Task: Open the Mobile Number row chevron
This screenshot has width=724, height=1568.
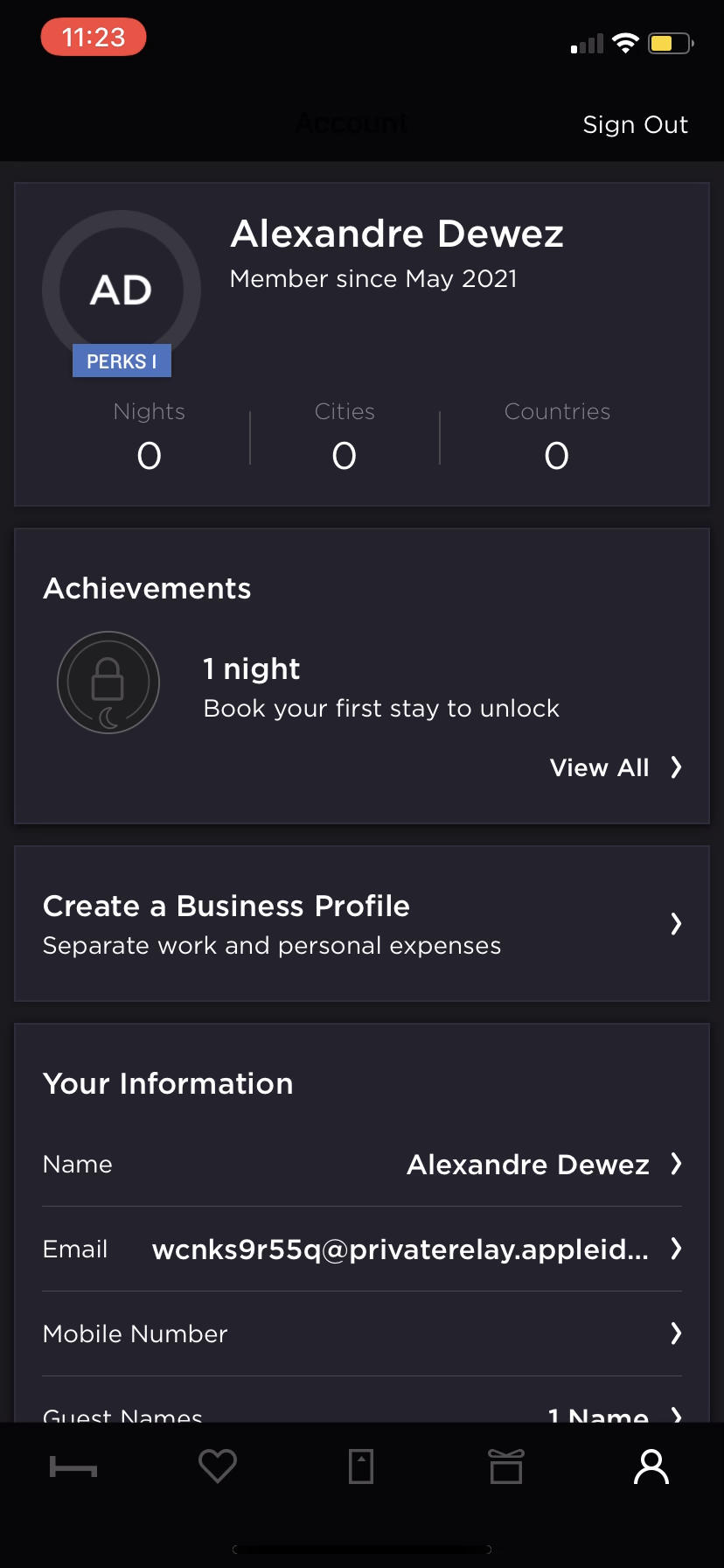Action: (675, 1333)
